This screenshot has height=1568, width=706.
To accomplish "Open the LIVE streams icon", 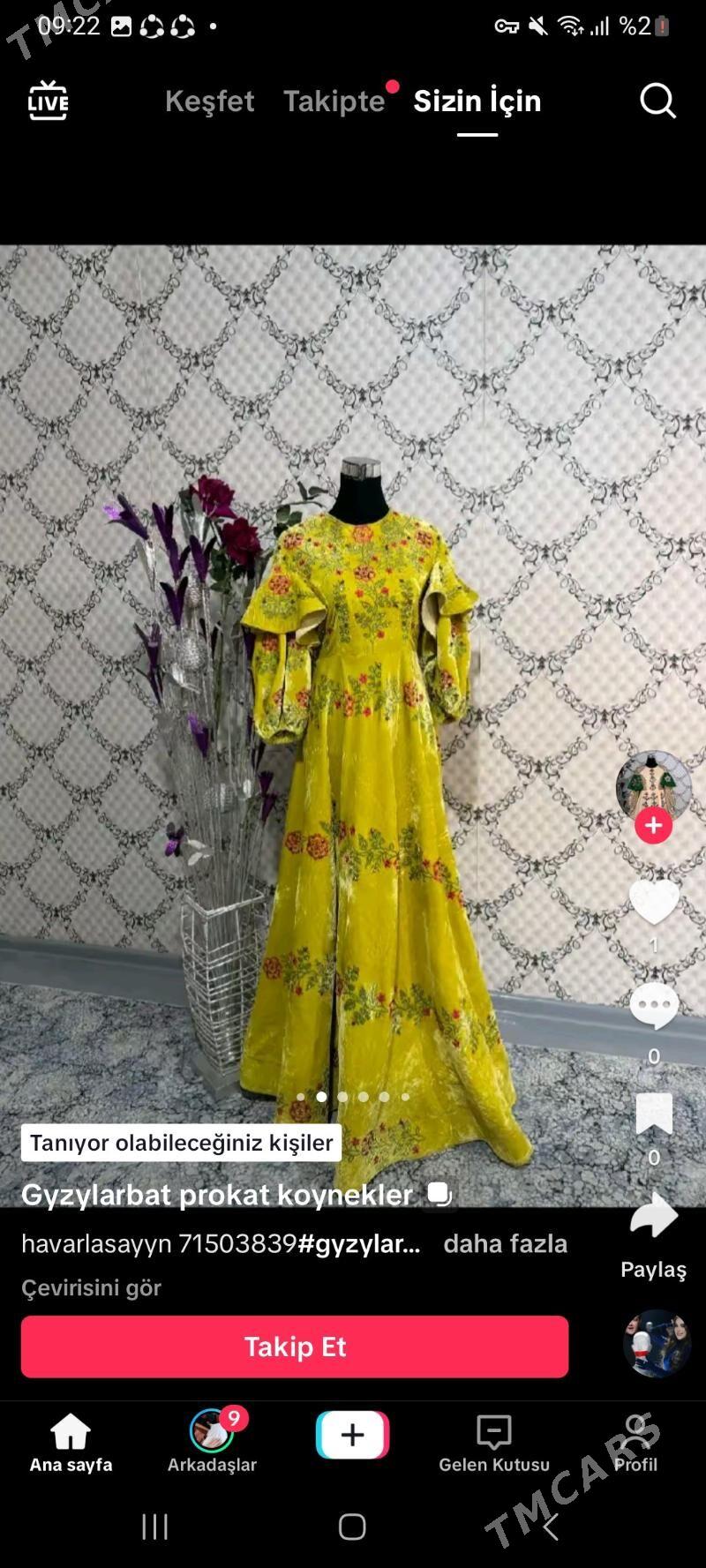I will pyautogui.click(x=48, y=101).
